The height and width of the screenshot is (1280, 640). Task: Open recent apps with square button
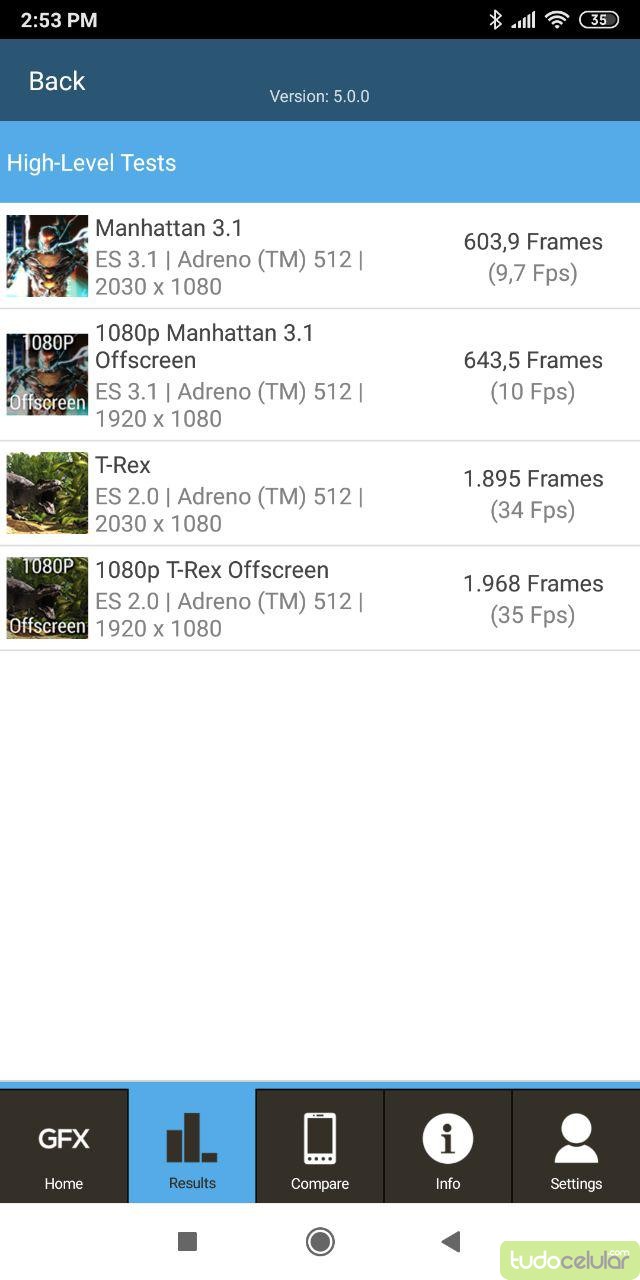tap(187, 1241)
